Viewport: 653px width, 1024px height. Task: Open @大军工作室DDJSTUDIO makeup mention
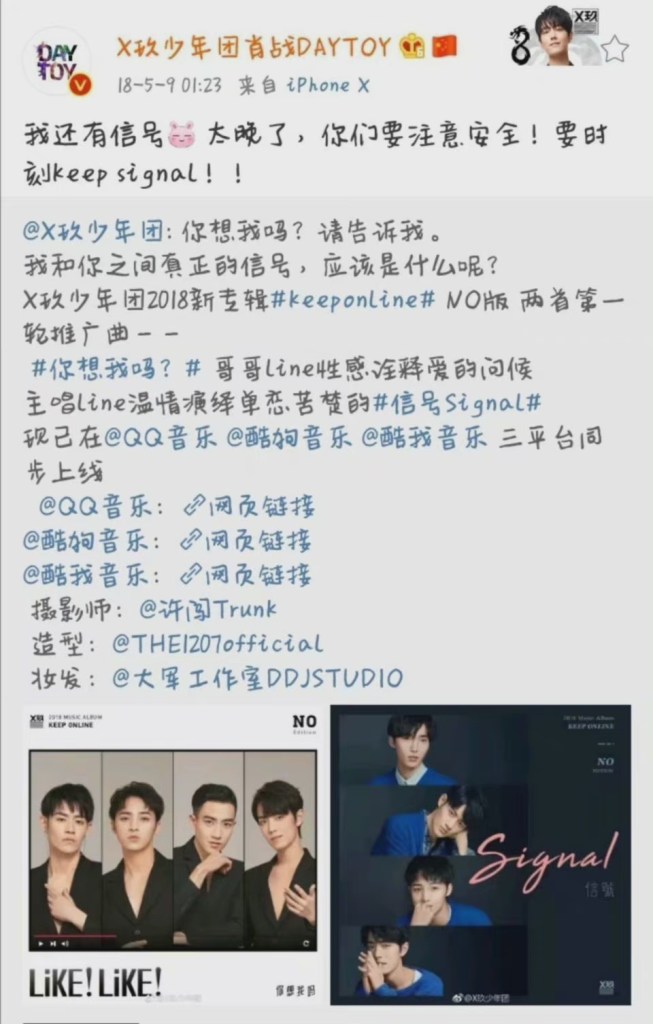[x=257, y=679]
